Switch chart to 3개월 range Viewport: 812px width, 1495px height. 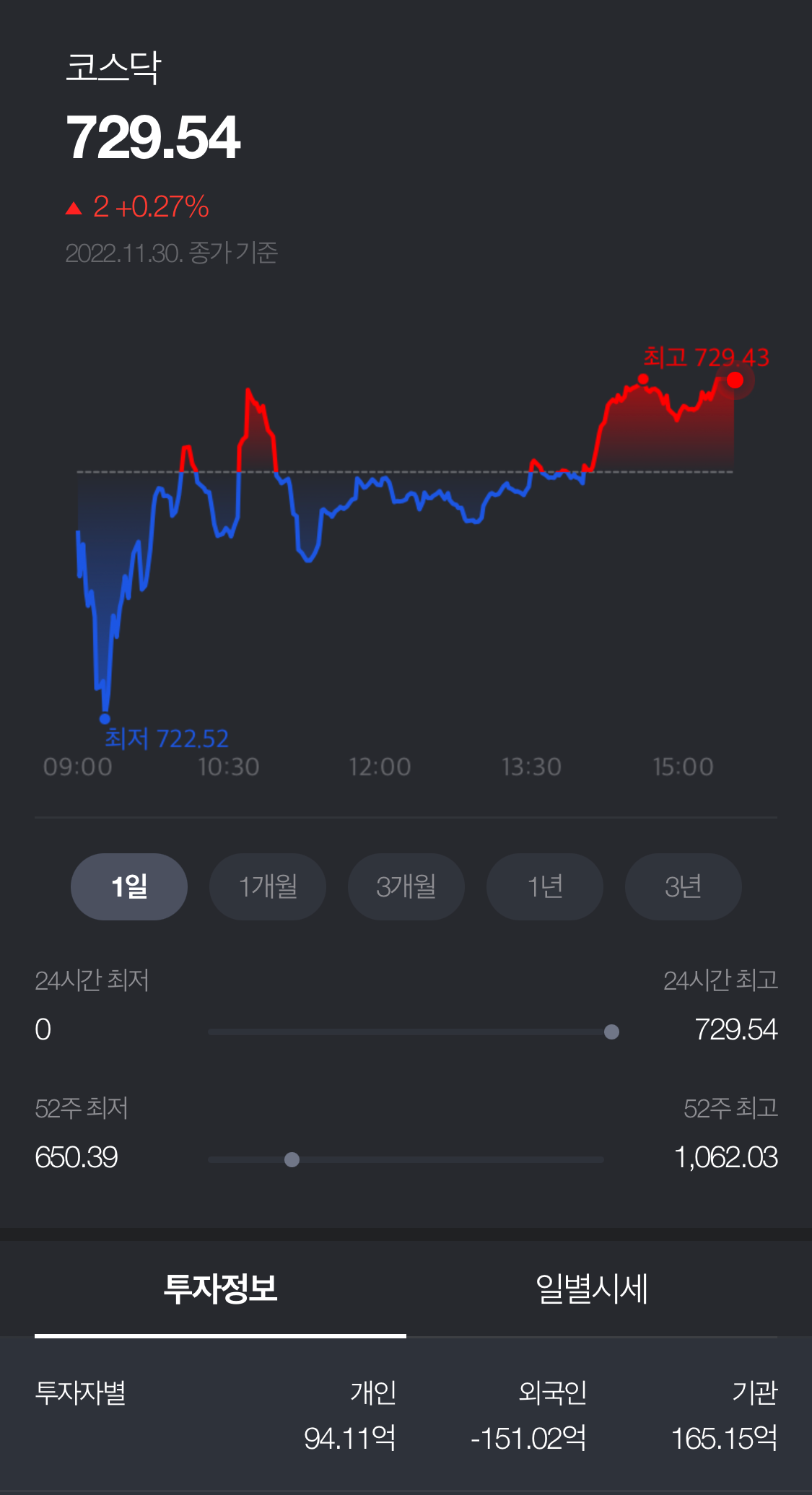(406, 886)
